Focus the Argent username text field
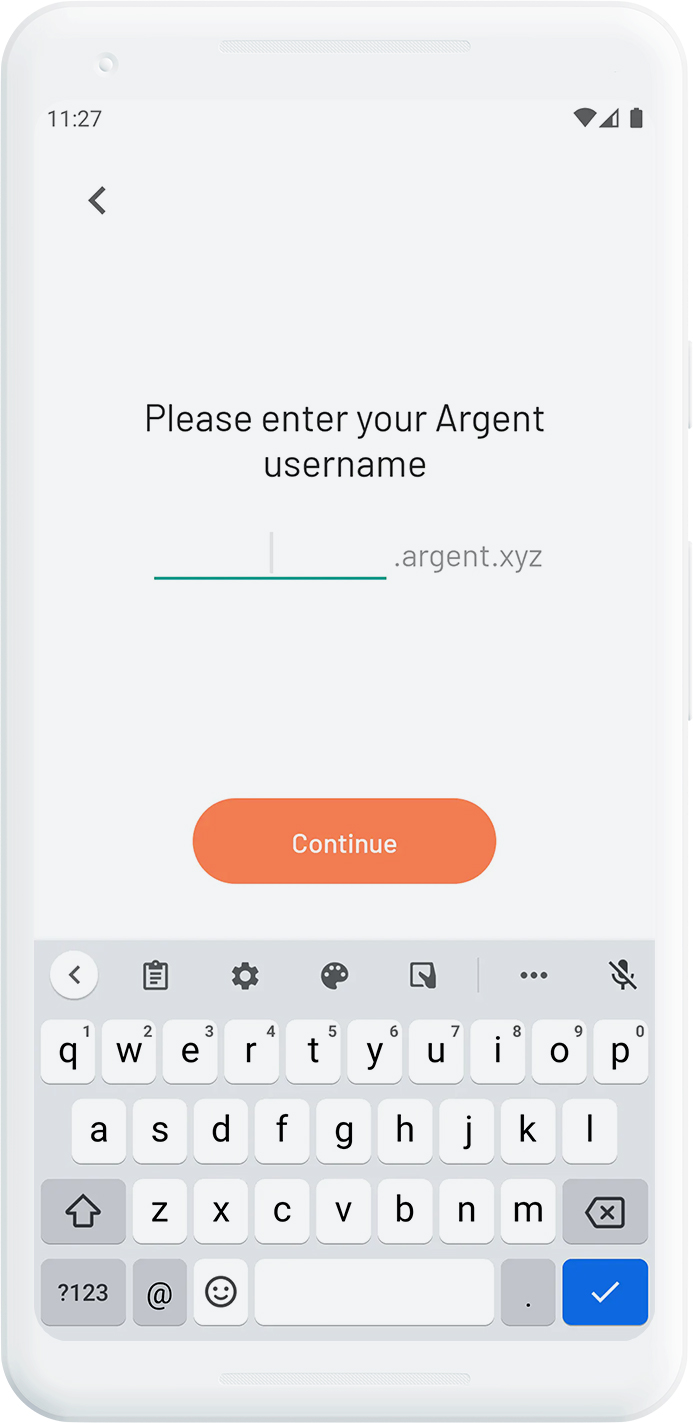The height and width of the screenshot is (1423, 693). [x=270, y=555]
